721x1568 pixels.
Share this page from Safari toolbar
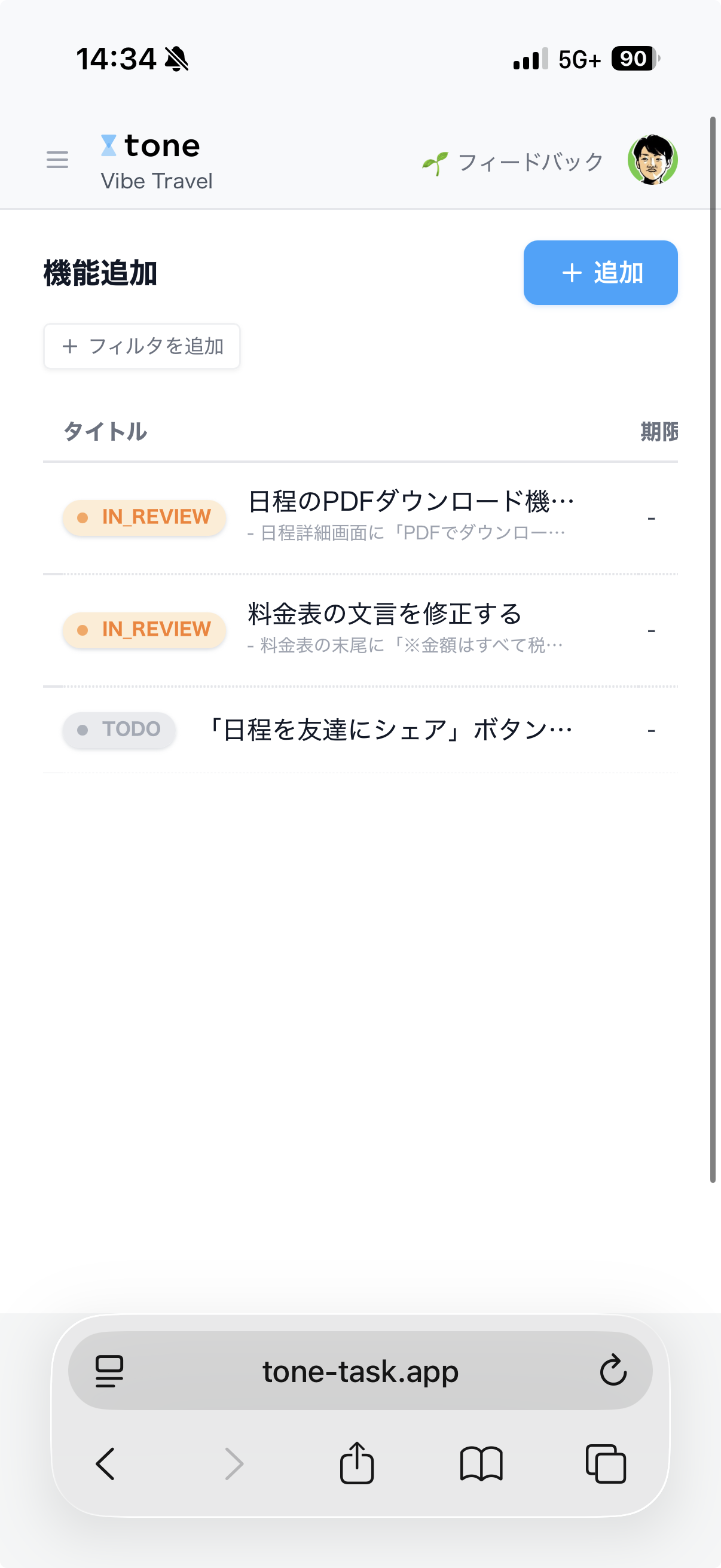coord(356,1464)
